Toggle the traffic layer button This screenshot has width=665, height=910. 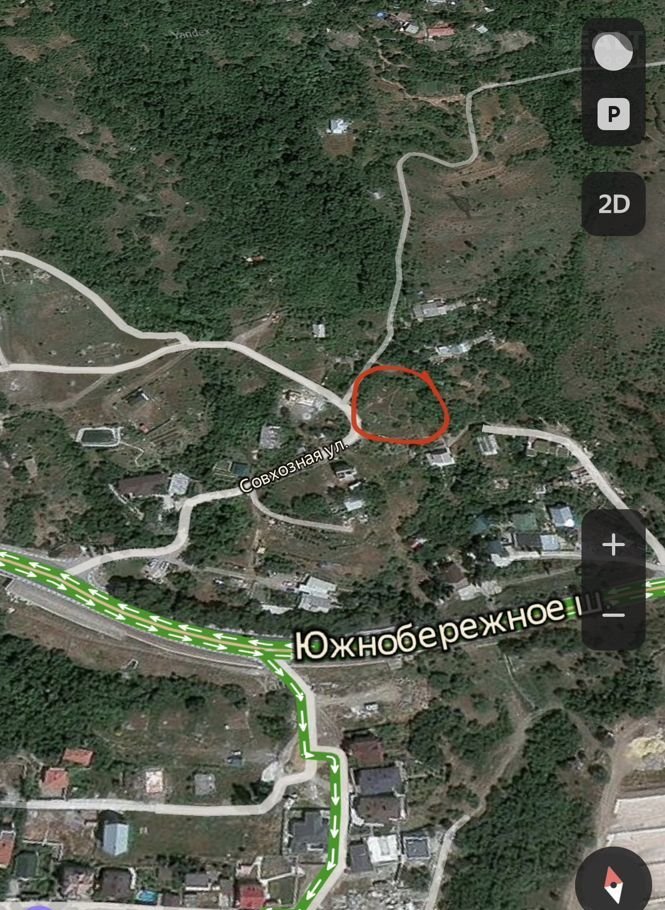613,52
